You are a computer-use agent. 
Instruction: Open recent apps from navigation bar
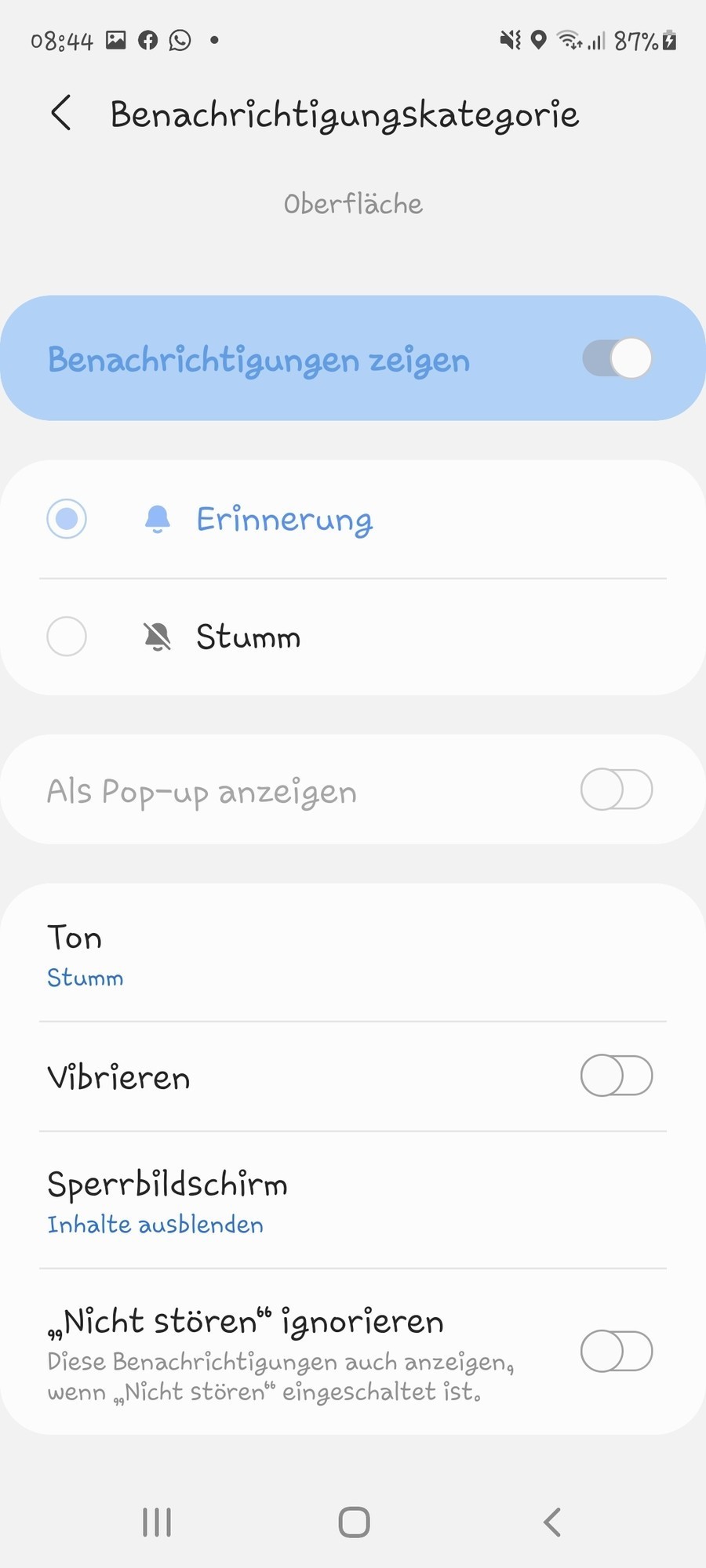pos(157,1523)
